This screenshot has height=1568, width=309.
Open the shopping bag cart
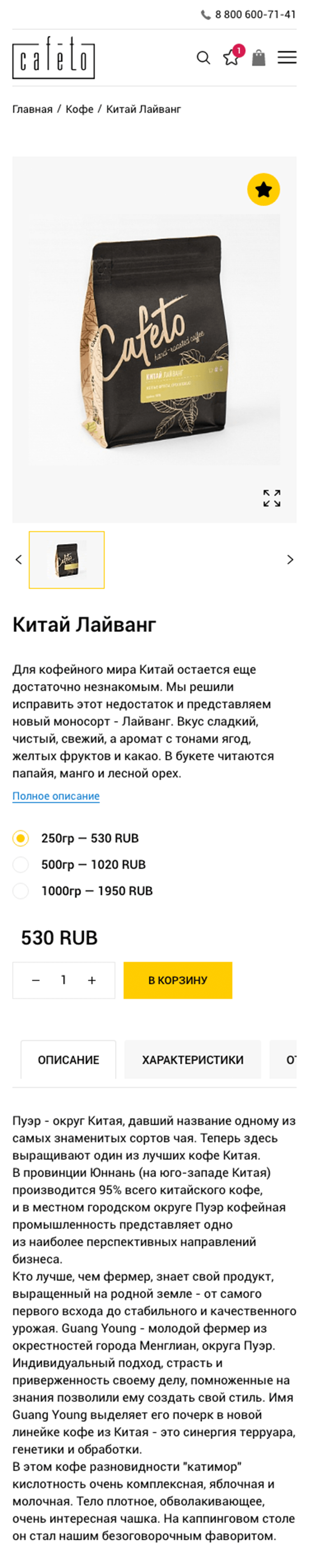(258, 58)
